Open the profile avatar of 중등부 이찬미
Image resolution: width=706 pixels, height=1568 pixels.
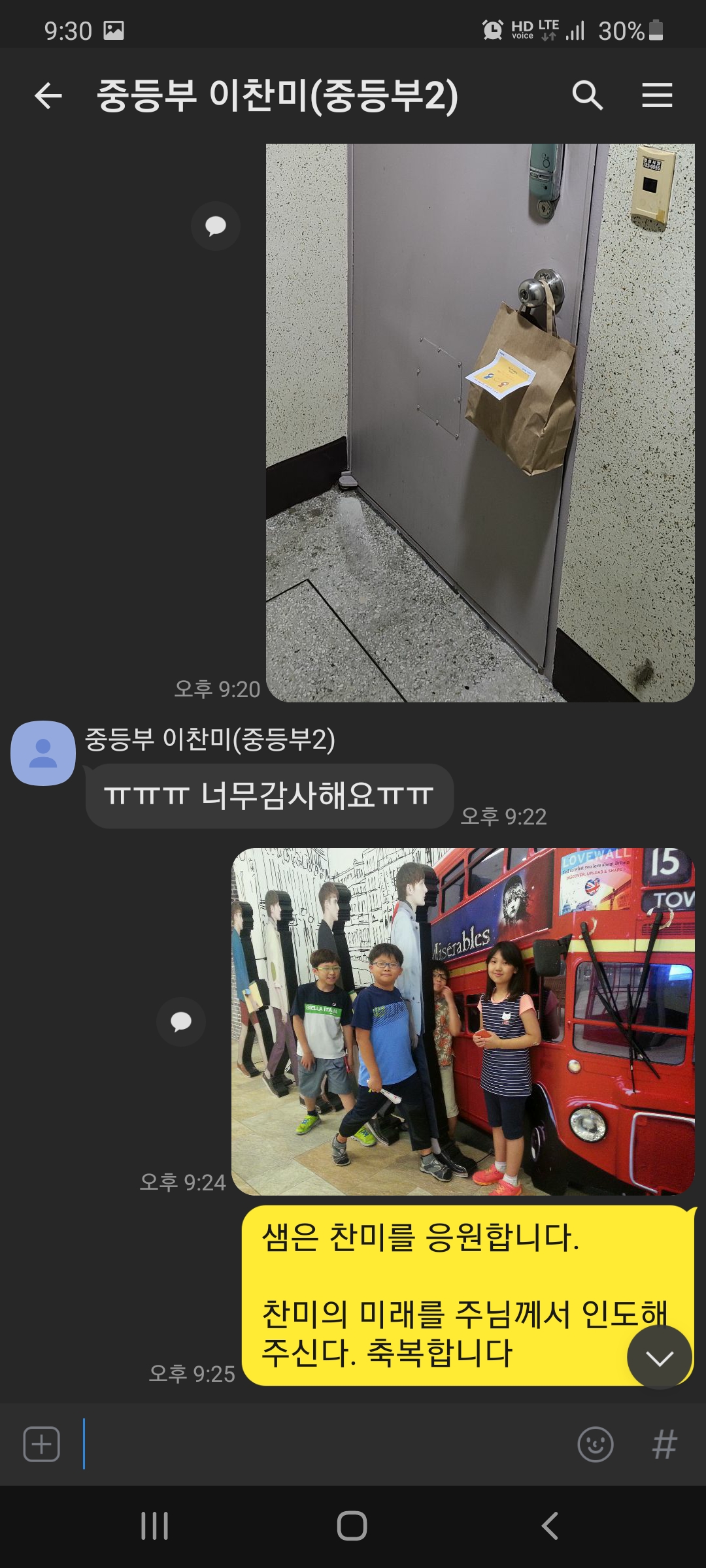coord(43,753)
